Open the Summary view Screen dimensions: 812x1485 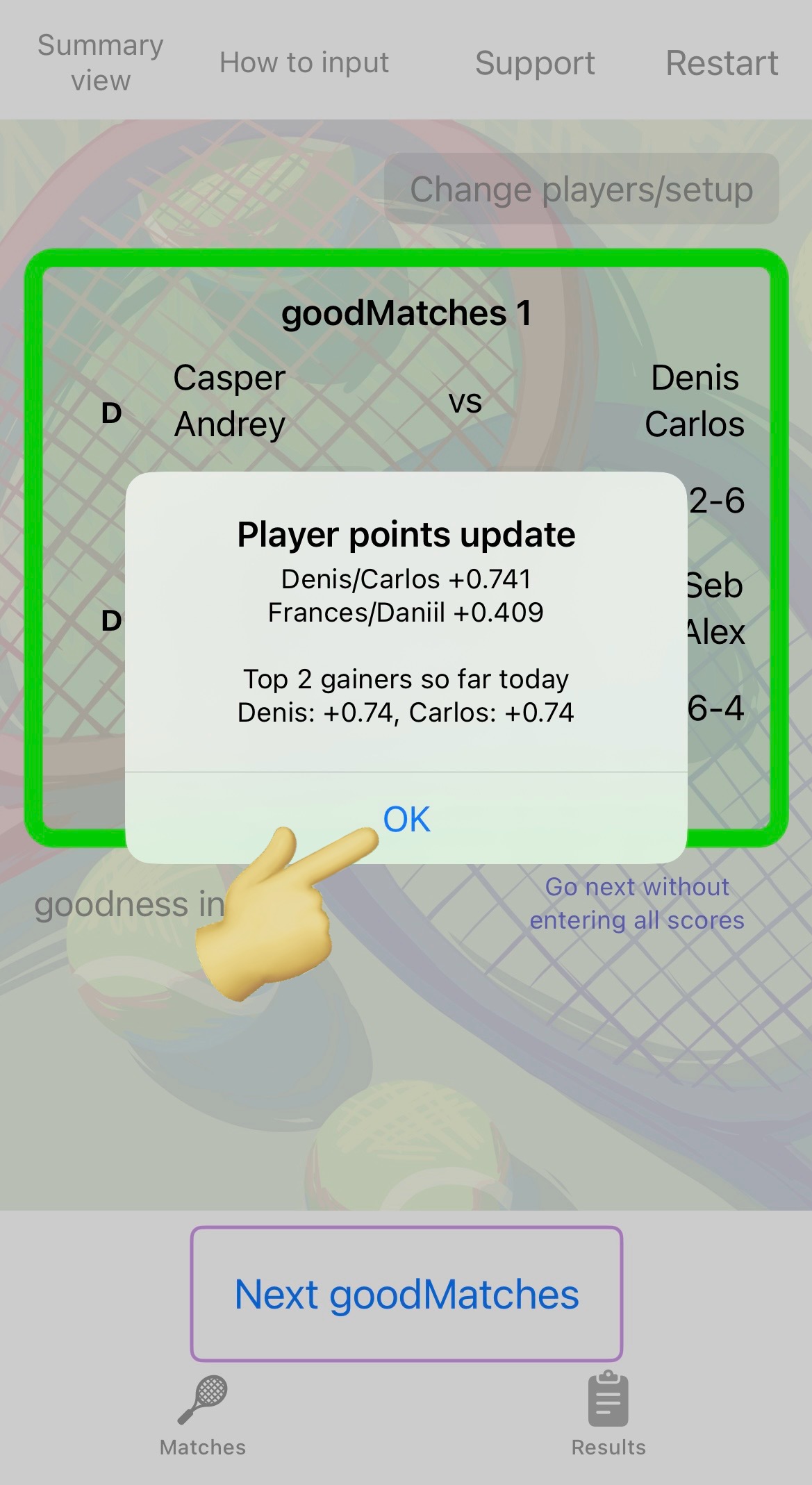pos(101,63)
